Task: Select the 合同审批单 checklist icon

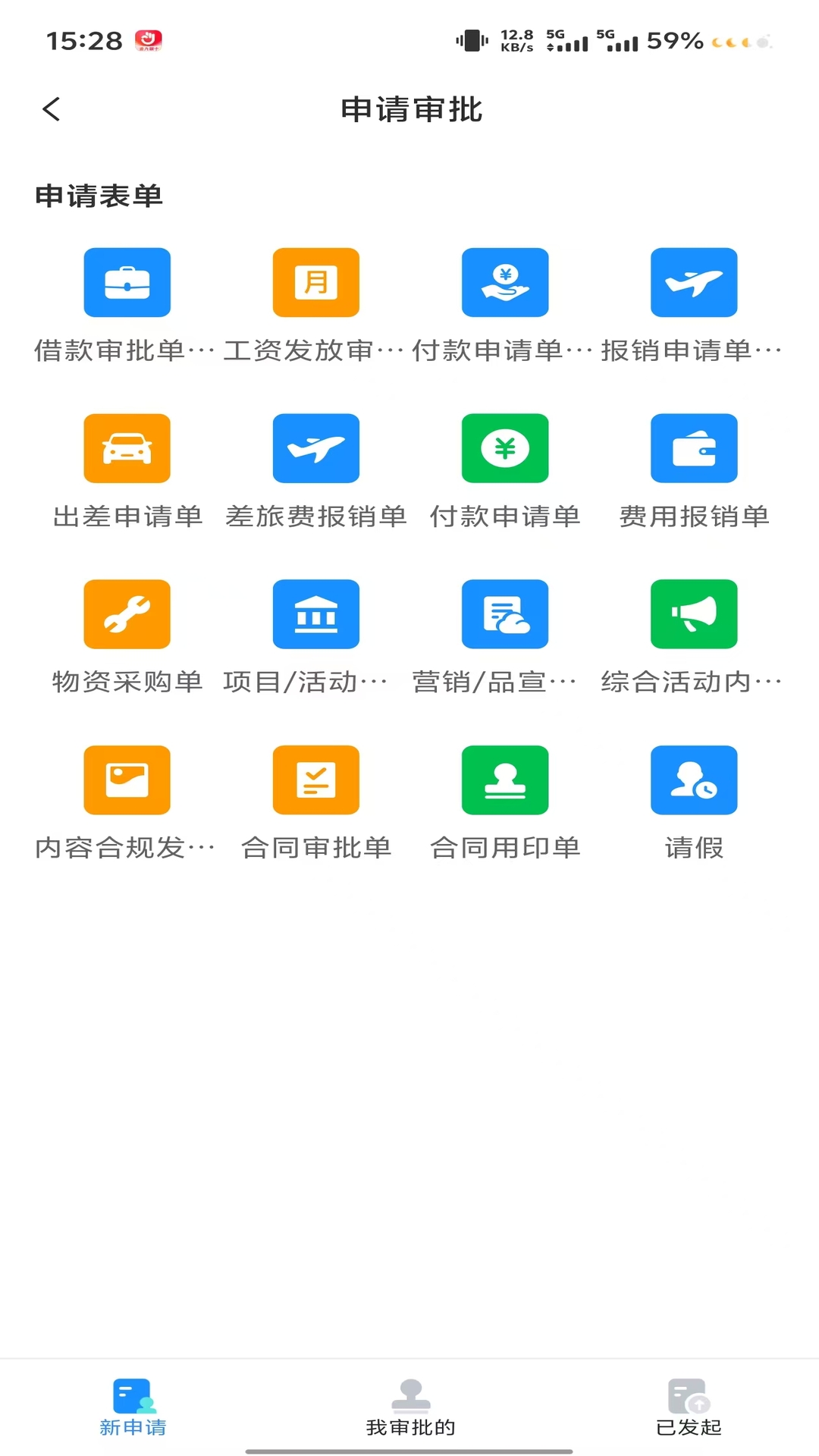Action: pos(316,780)
